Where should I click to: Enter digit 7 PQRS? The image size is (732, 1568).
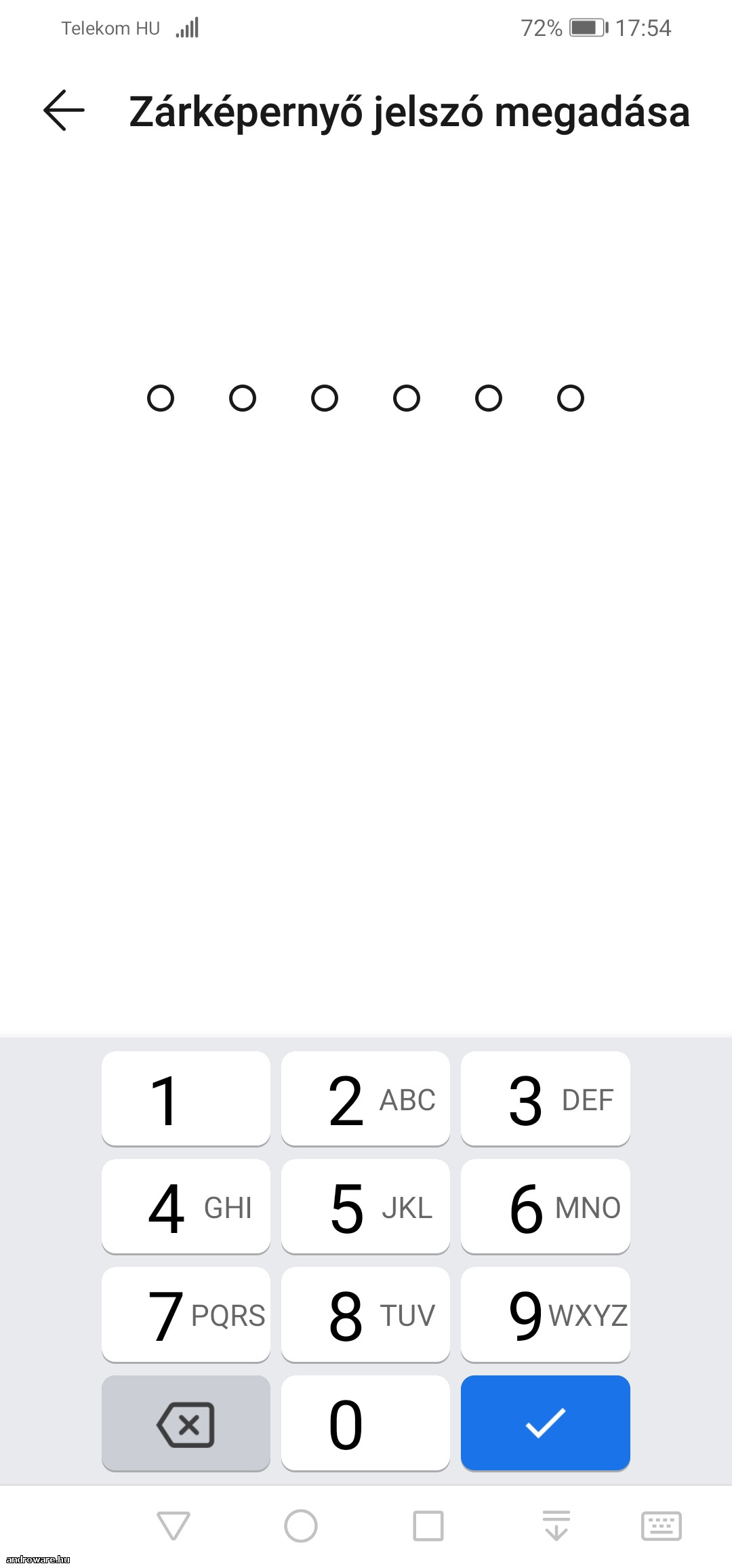click(186, 1314)
